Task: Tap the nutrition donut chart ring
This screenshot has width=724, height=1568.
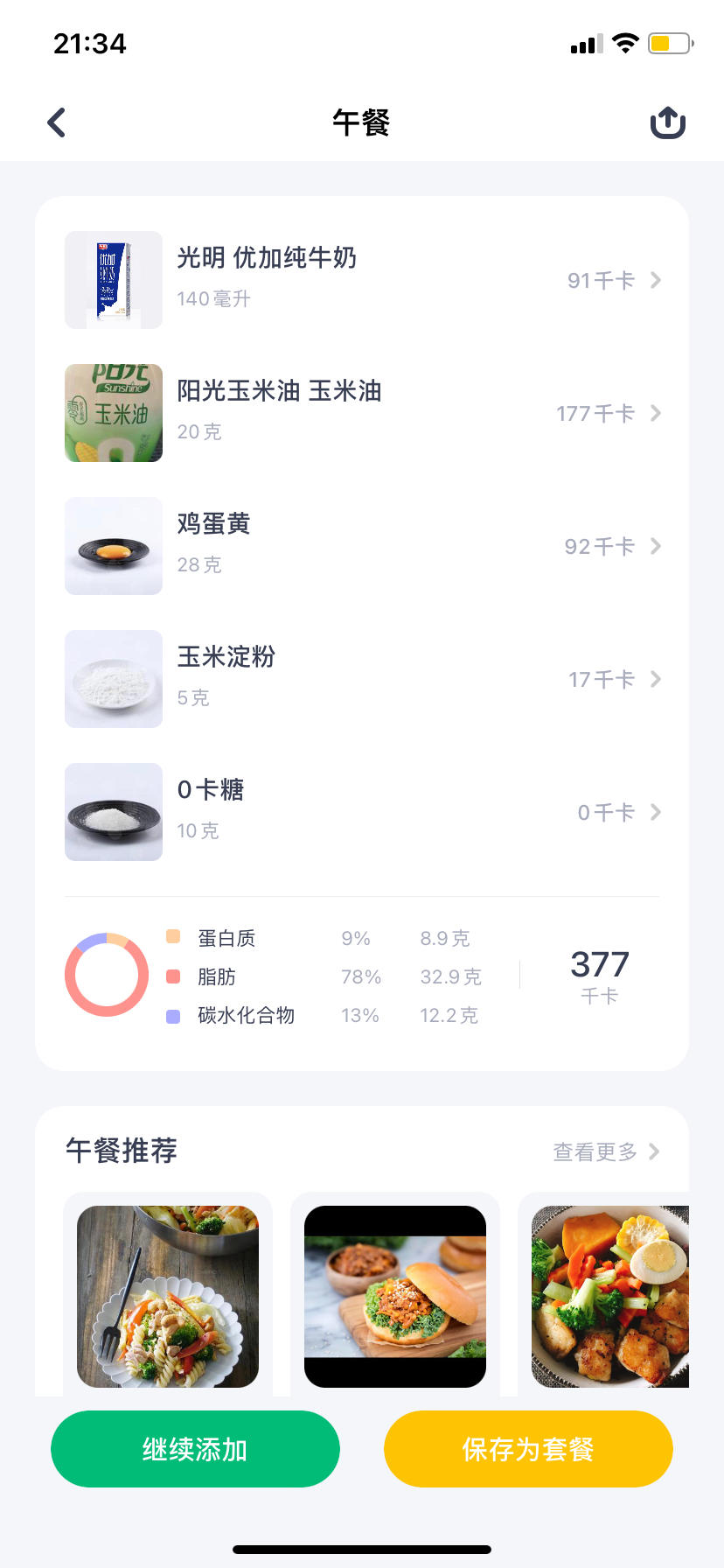Action: coord(106,974)
